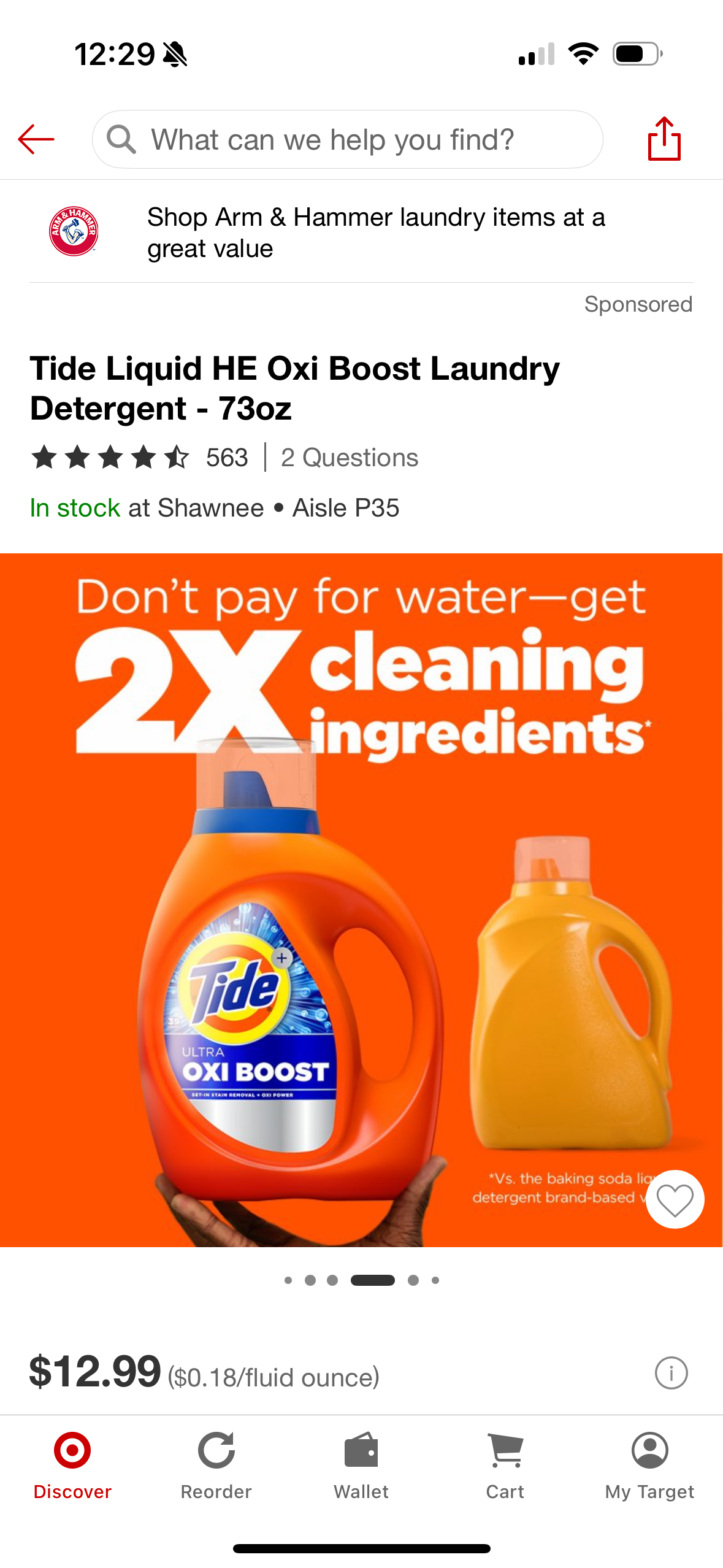The image size is (723, 1568).
Task: Open the 2 Questions link
Action: pyautogui.click(x=350, y=458)
